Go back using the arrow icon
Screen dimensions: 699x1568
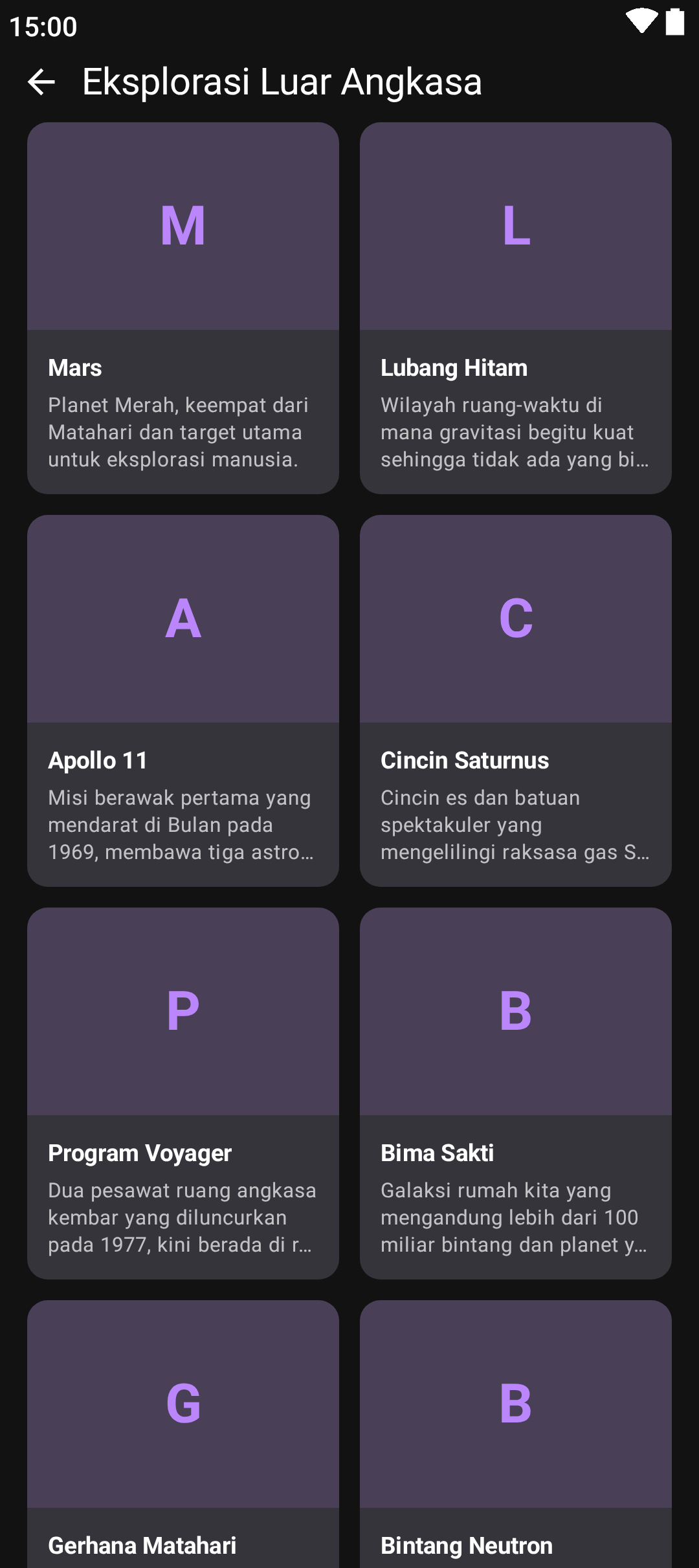point(41,82)
